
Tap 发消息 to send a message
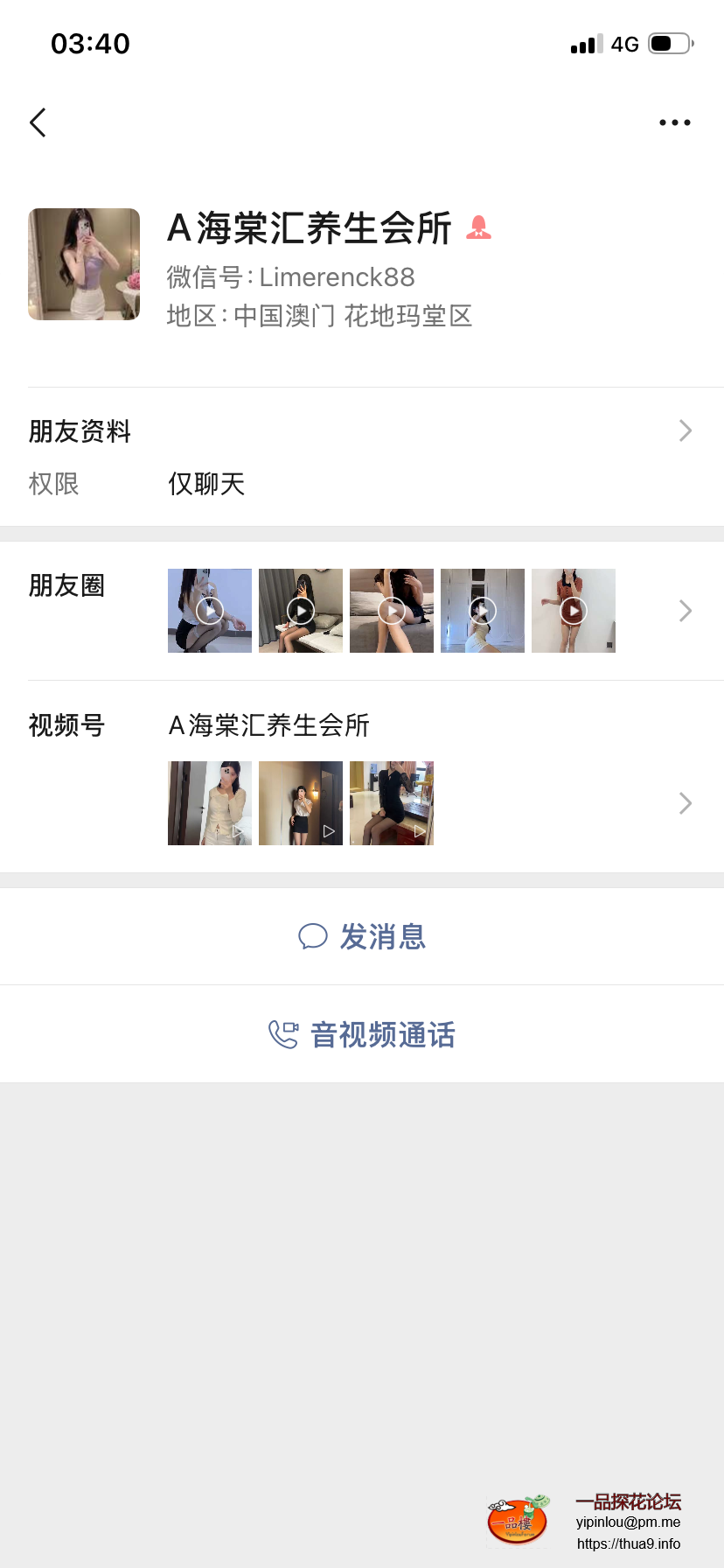[362, 937]
